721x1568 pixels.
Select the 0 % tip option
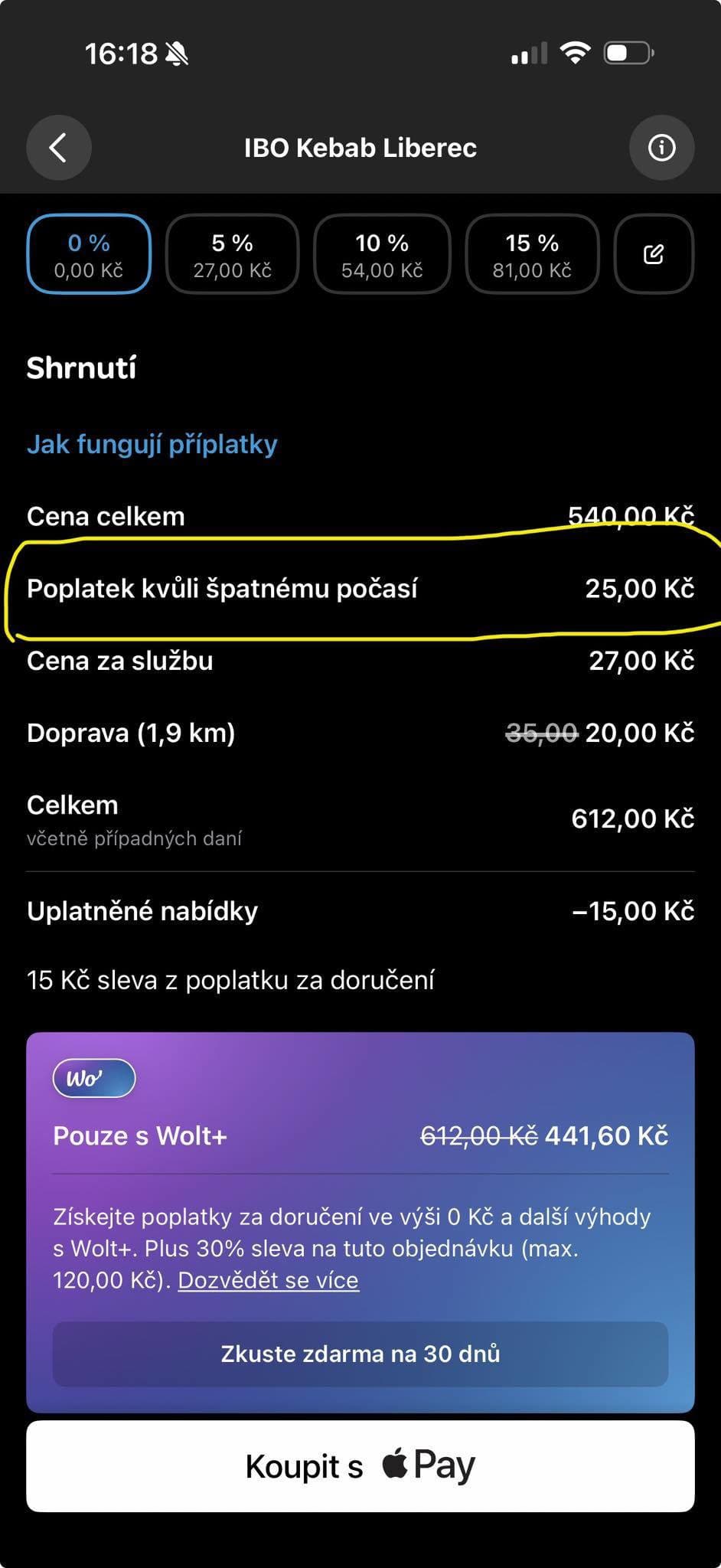88,254
